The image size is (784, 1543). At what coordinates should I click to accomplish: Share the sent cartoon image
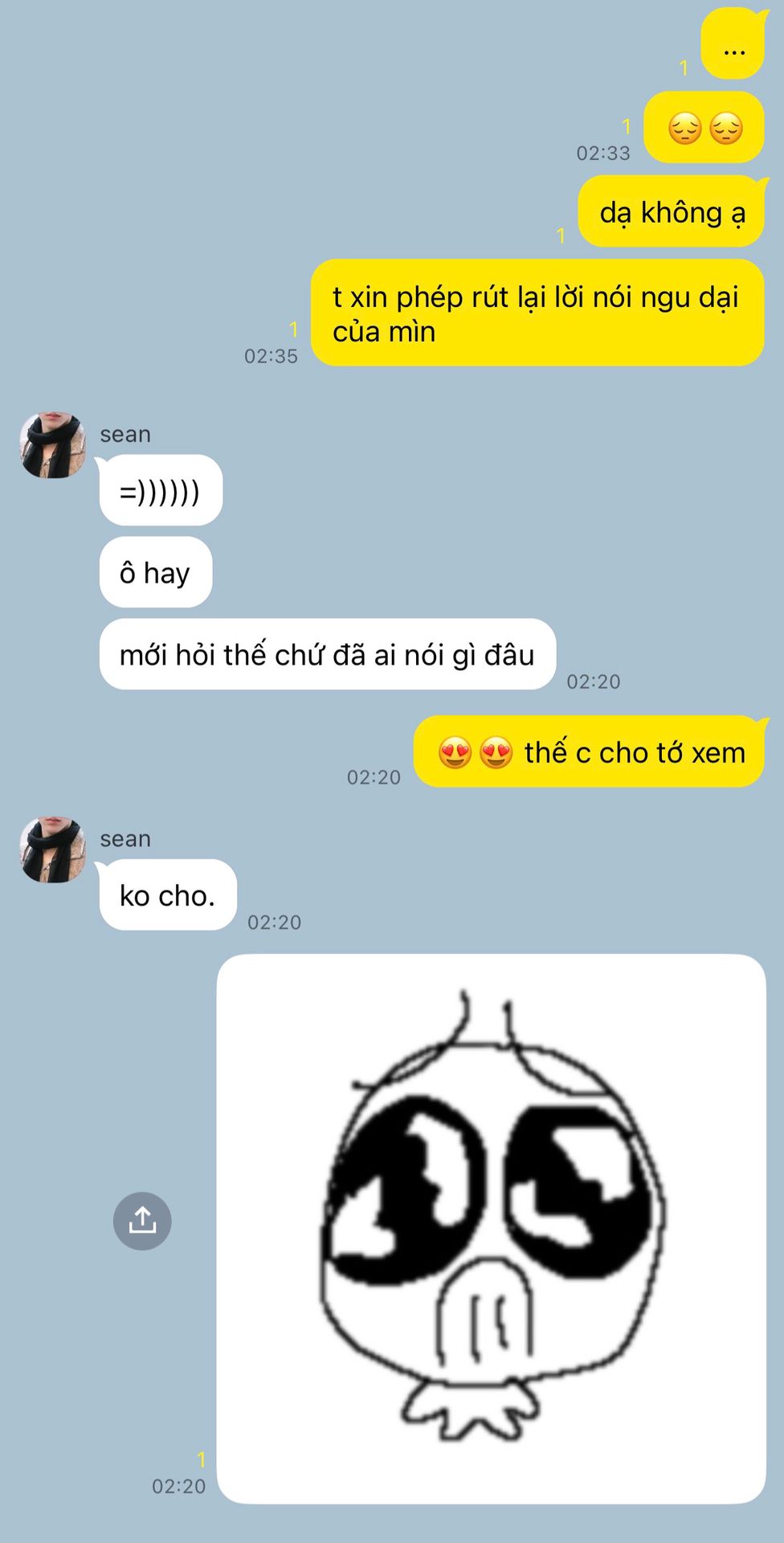click(142, 1221)
